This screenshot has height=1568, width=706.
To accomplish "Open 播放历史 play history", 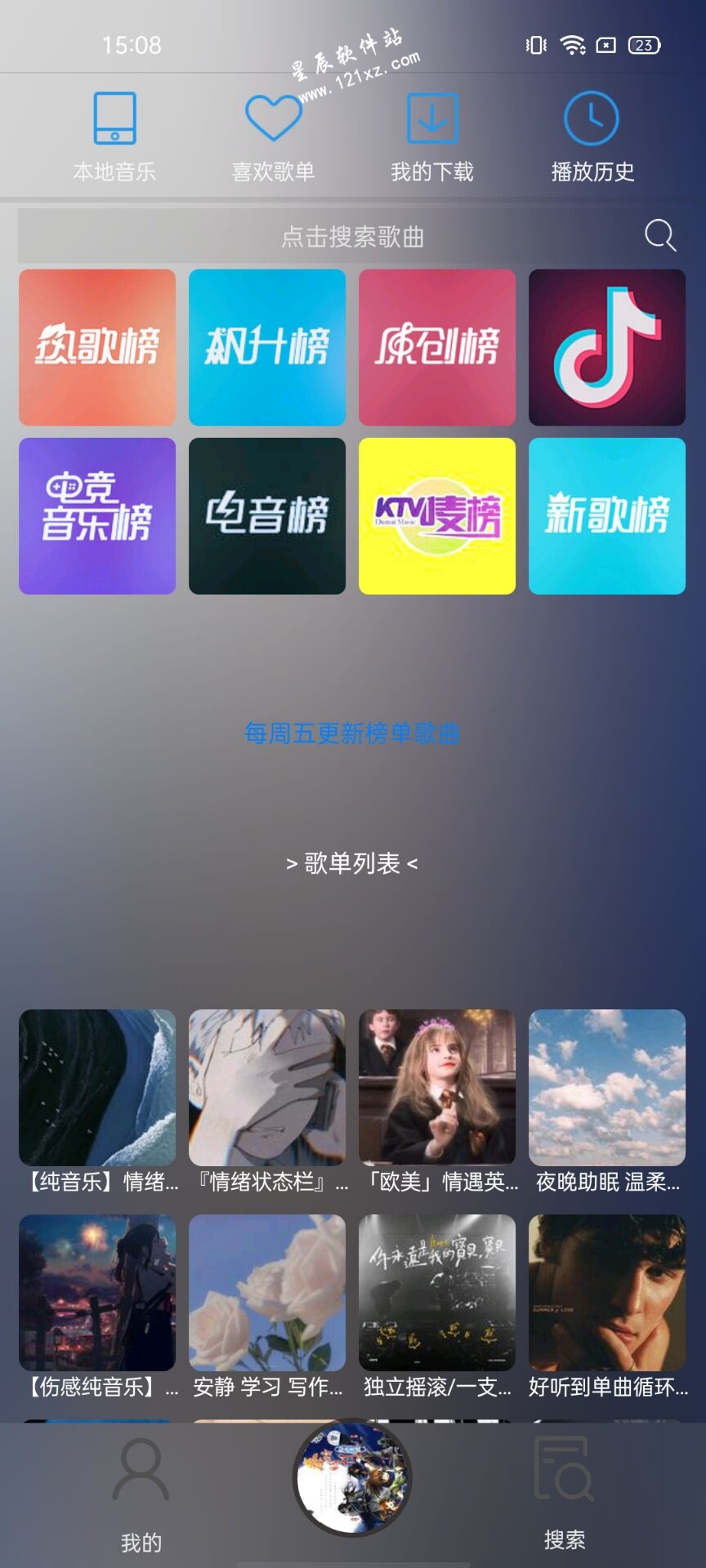I will pos(592,136).
